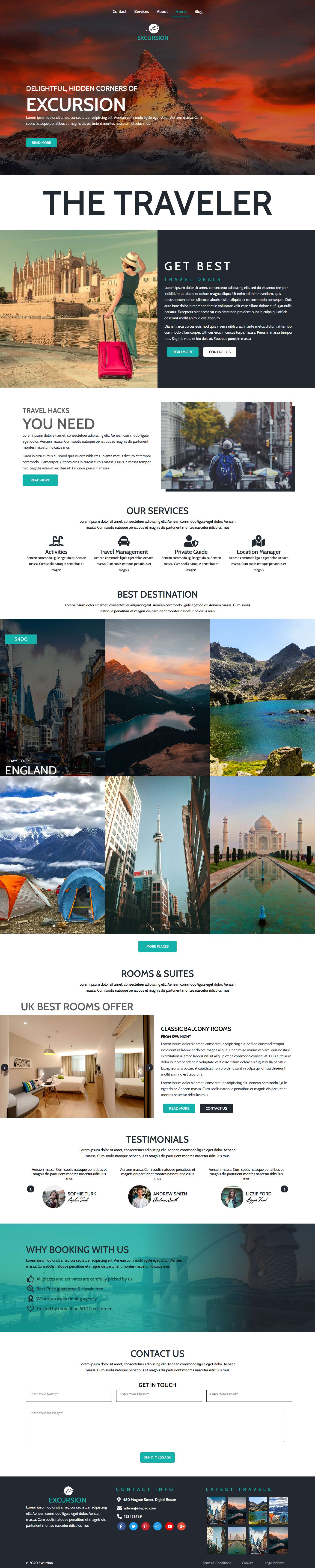
Task: Open the England 15 days tour card
Action: pos(52,698)
